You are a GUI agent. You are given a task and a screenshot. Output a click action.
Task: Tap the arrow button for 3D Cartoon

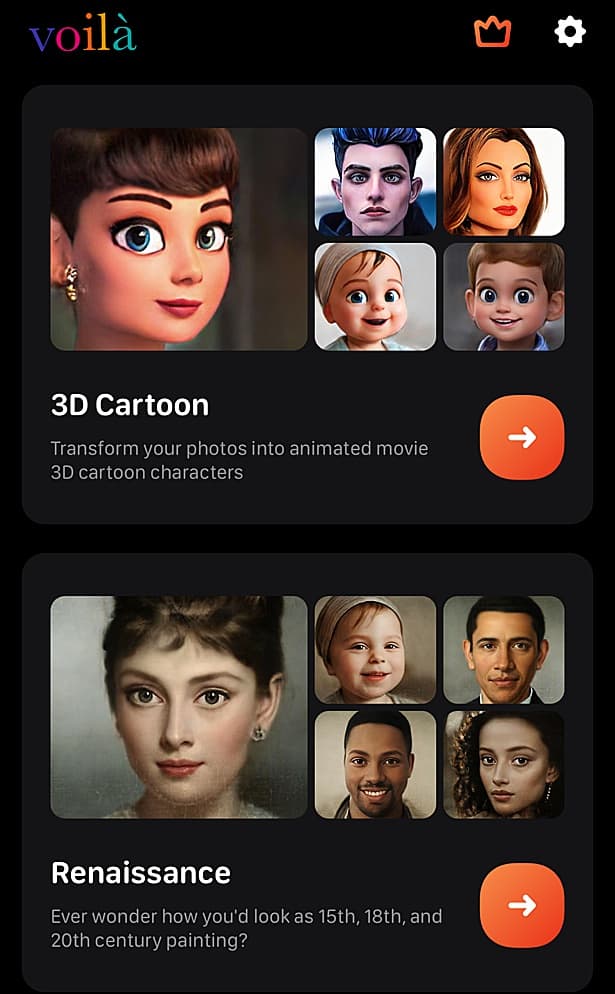pyautogui.click(x=522, y=438)
